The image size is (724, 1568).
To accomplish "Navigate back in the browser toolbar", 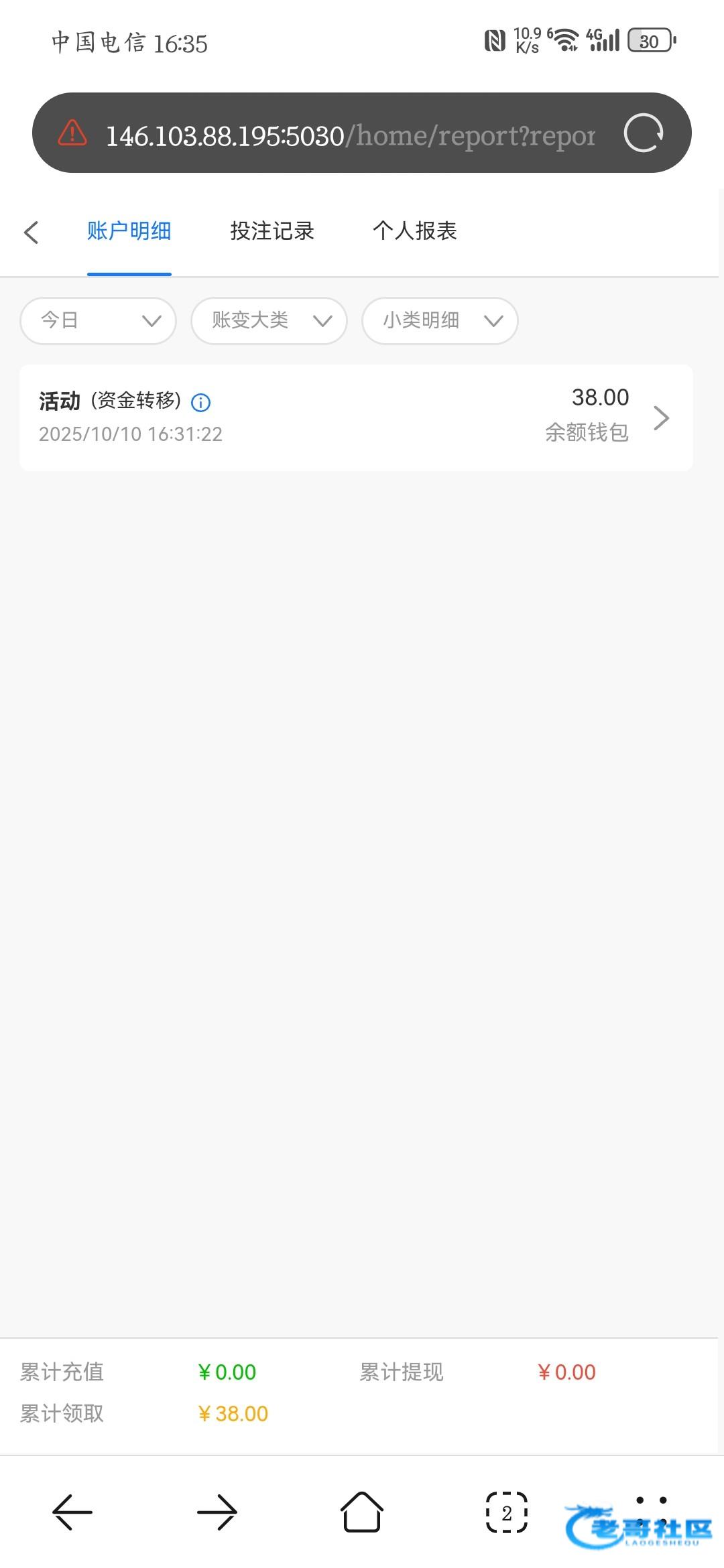I will pos(72,1512).
